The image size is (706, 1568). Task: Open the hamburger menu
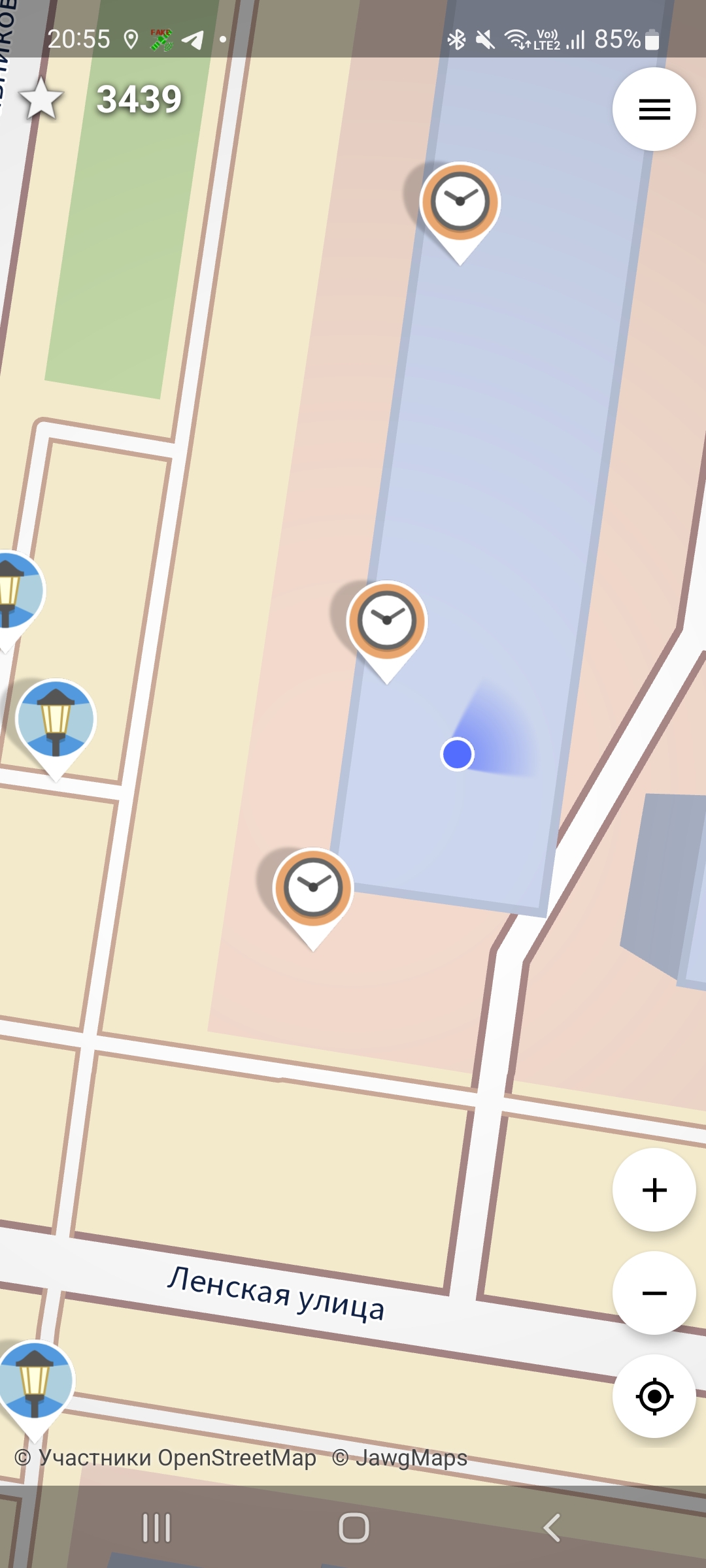[654, 108]
